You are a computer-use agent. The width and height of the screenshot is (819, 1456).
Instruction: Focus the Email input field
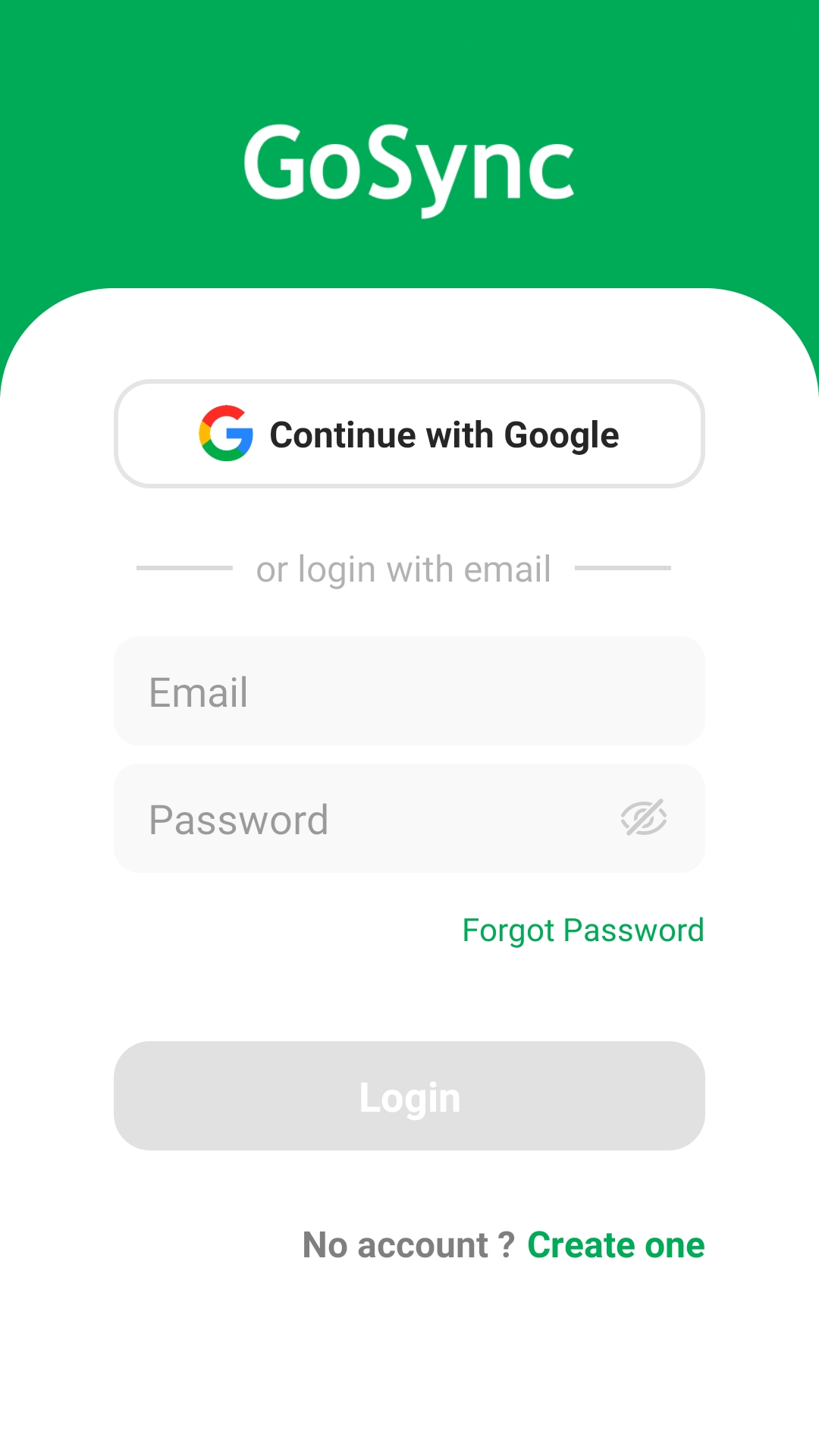409,691
